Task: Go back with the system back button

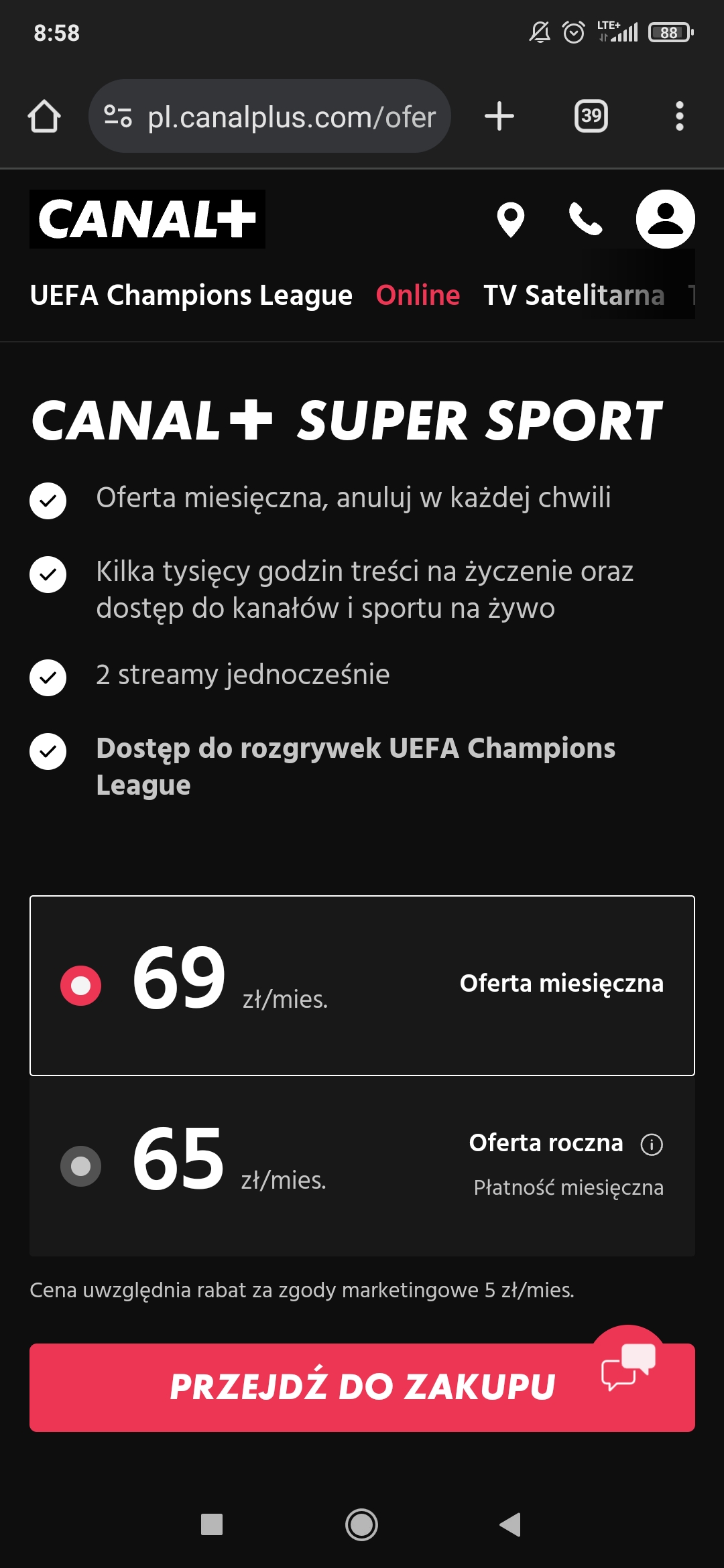Action: click(x=510, y=1525)
